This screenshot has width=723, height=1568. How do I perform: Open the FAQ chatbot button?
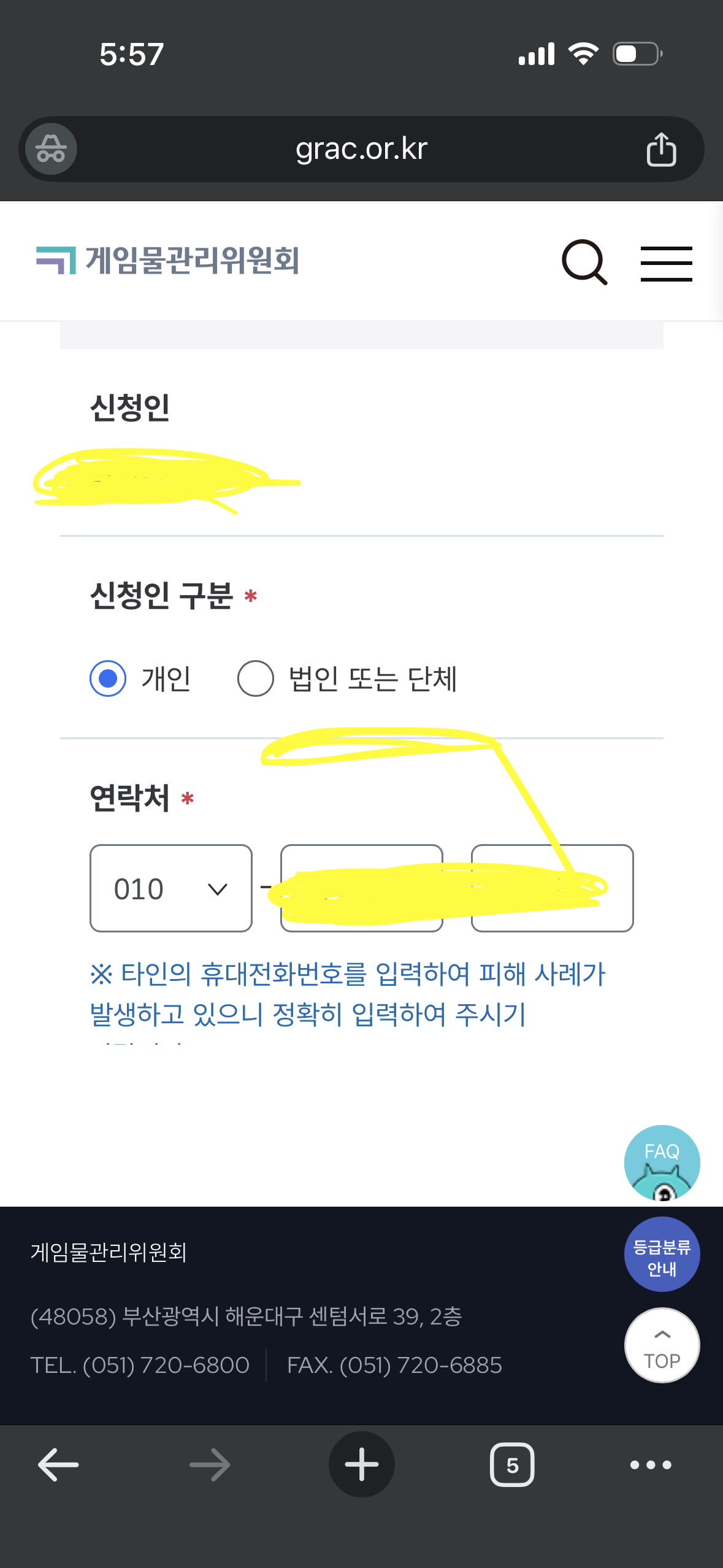pyautogui.click(x=662, y=1162)
